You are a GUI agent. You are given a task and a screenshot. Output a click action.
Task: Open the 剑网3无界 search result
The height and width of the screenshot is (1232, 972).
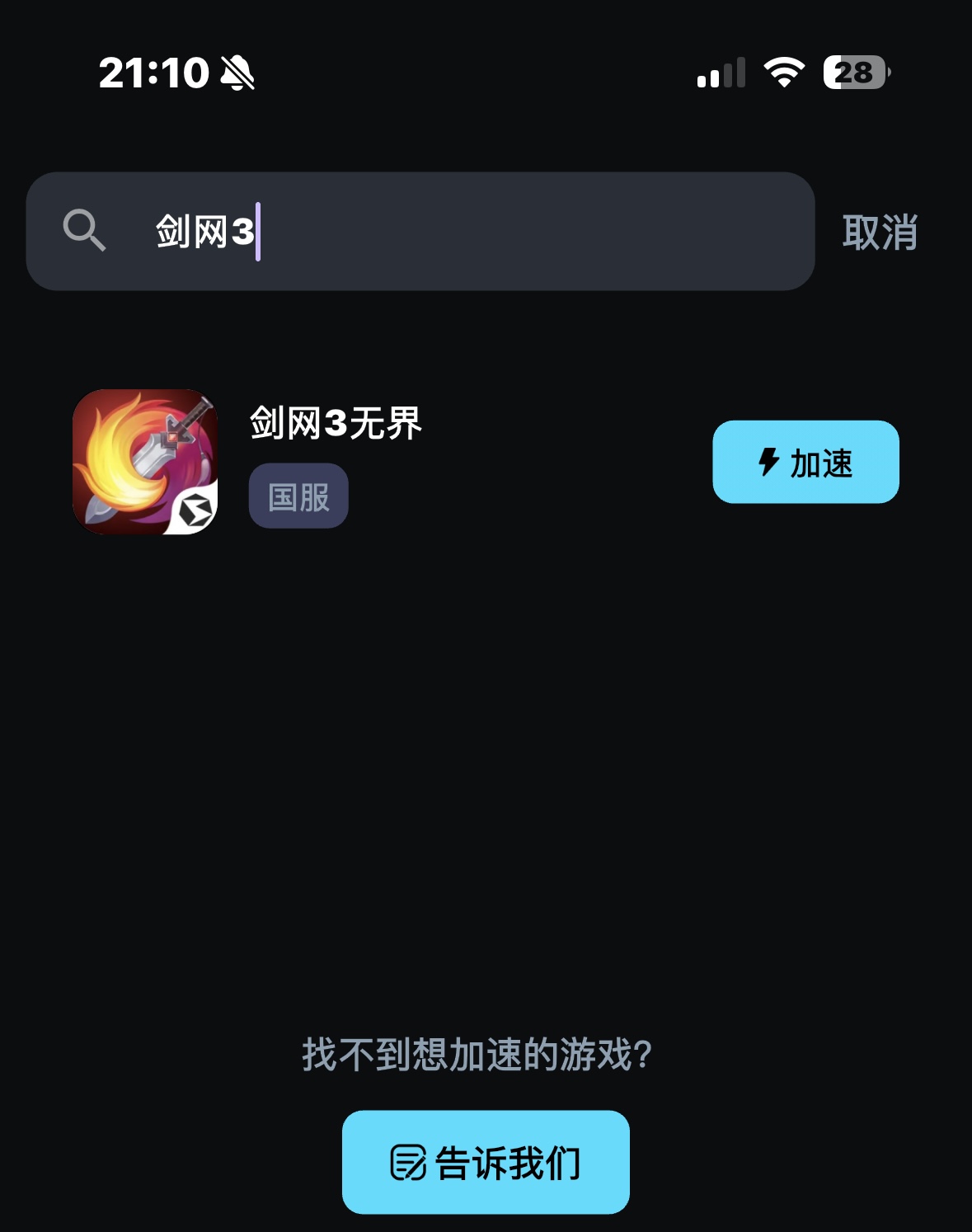(335, 424)
